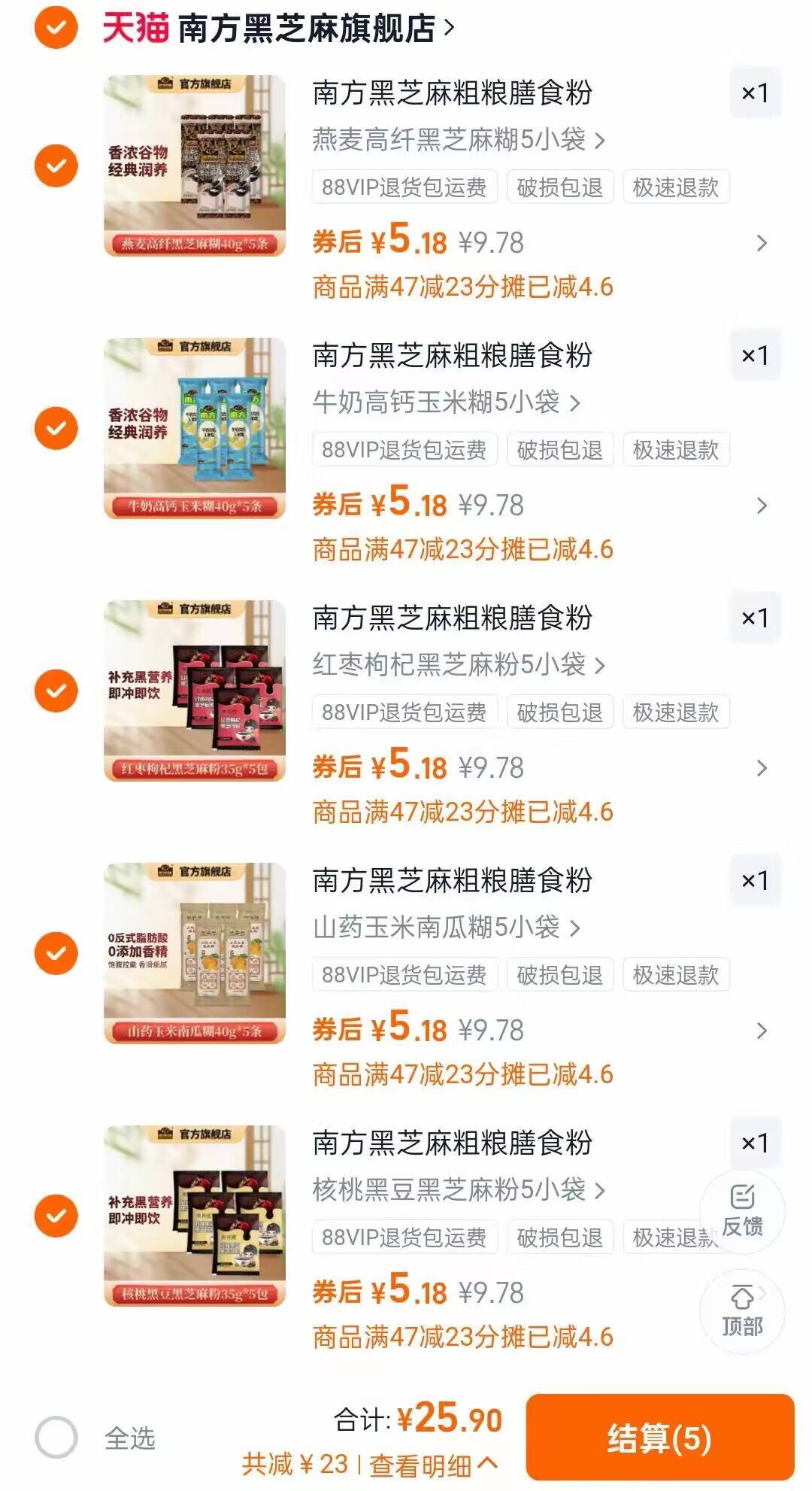Expand price details arrow for 红枣枸杞黑芝麻粉
Screen dimensions: 812x1491
tap(762, 768)
